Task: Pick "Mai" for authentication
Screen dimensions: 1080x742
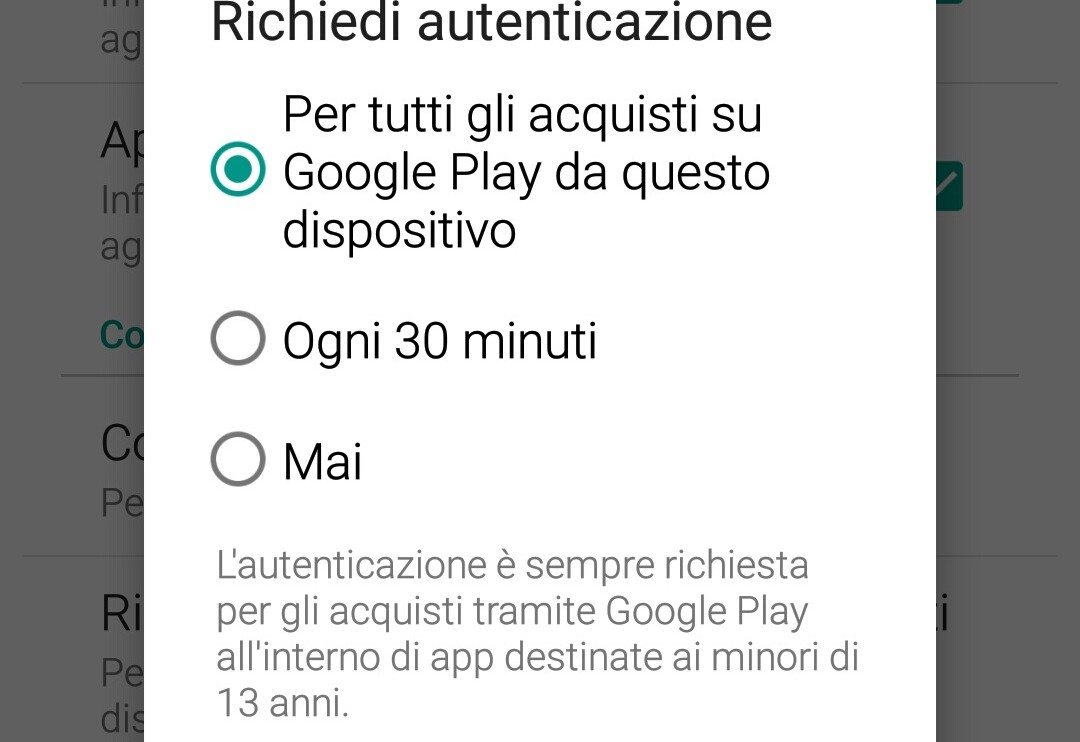Action: 238,459
